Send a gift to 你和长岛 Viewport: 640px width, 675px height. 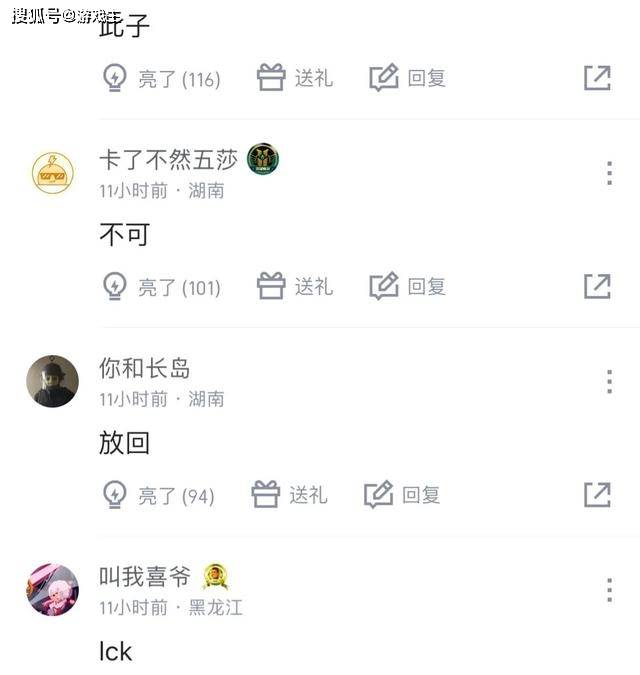[x=289, y=494]
